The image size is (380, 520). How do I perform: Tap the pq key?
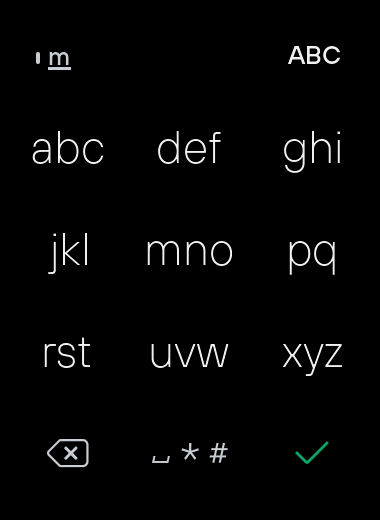tap(312, 257)
